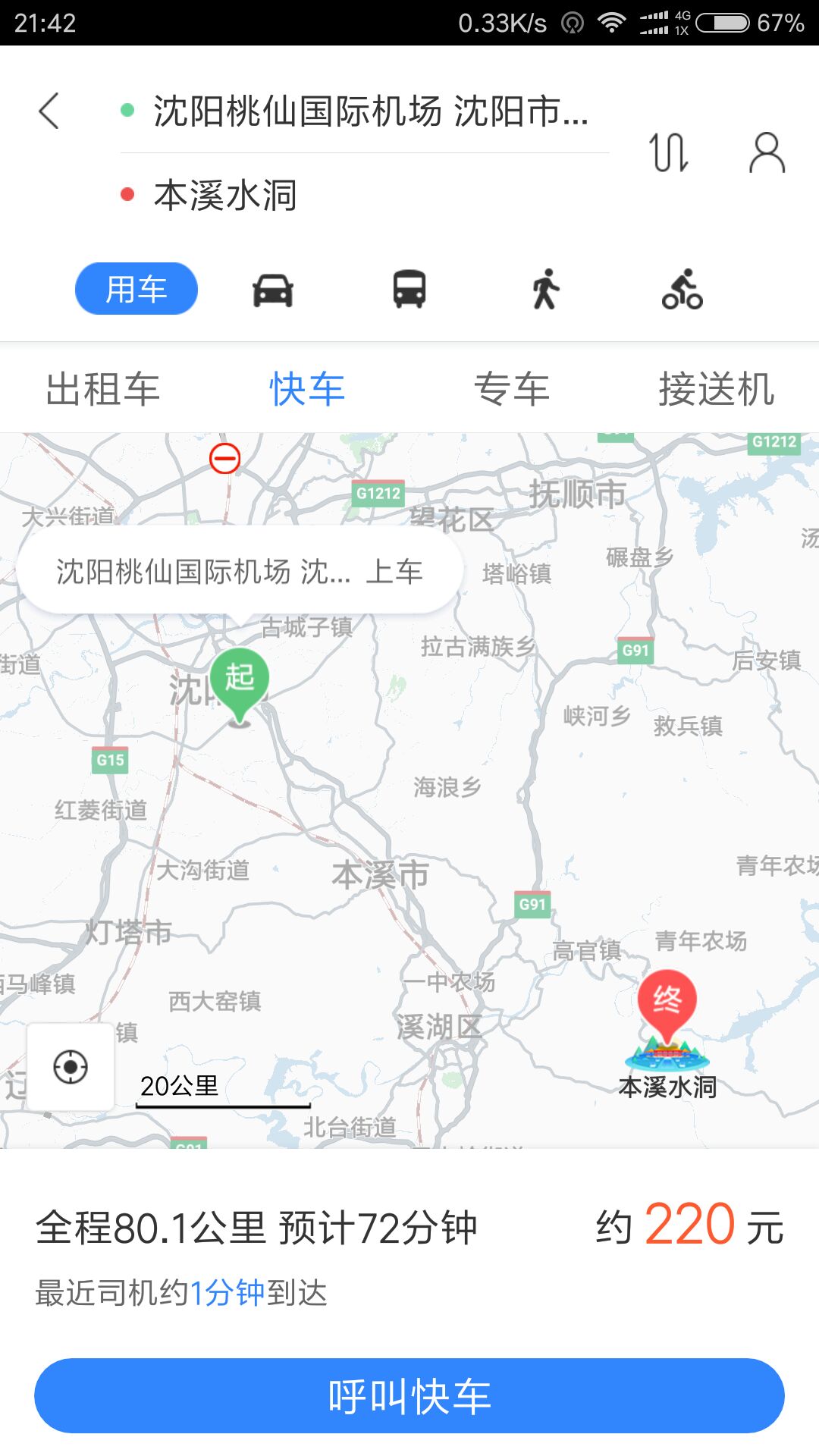Viewport: 819px width, 1456px height.
Task: Switch to walking route mode
Action: (546, 290)
